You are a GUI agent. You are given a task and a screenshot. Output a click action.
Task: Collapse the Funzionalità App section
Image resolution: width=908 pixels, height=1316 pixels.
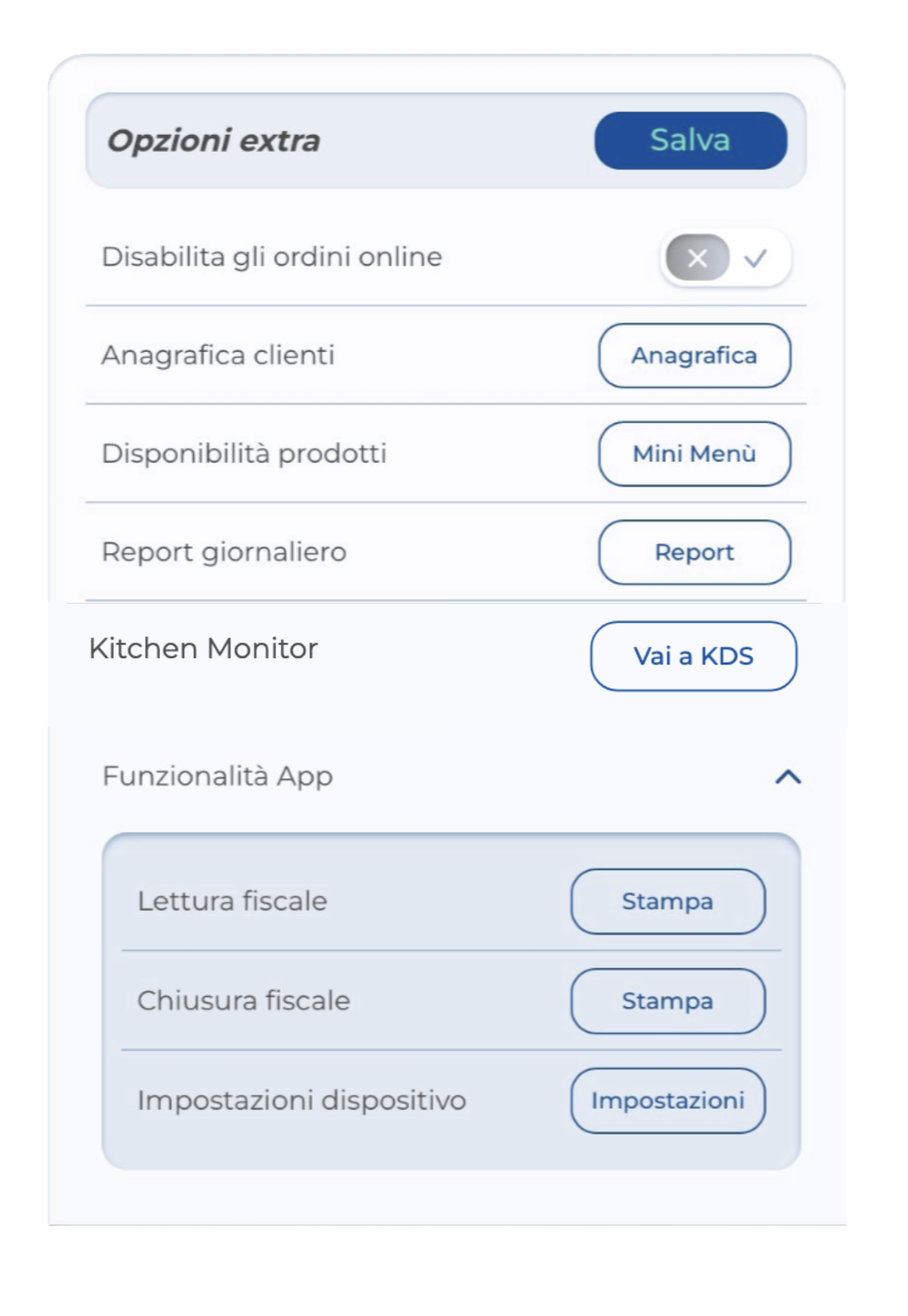(788, 777)
